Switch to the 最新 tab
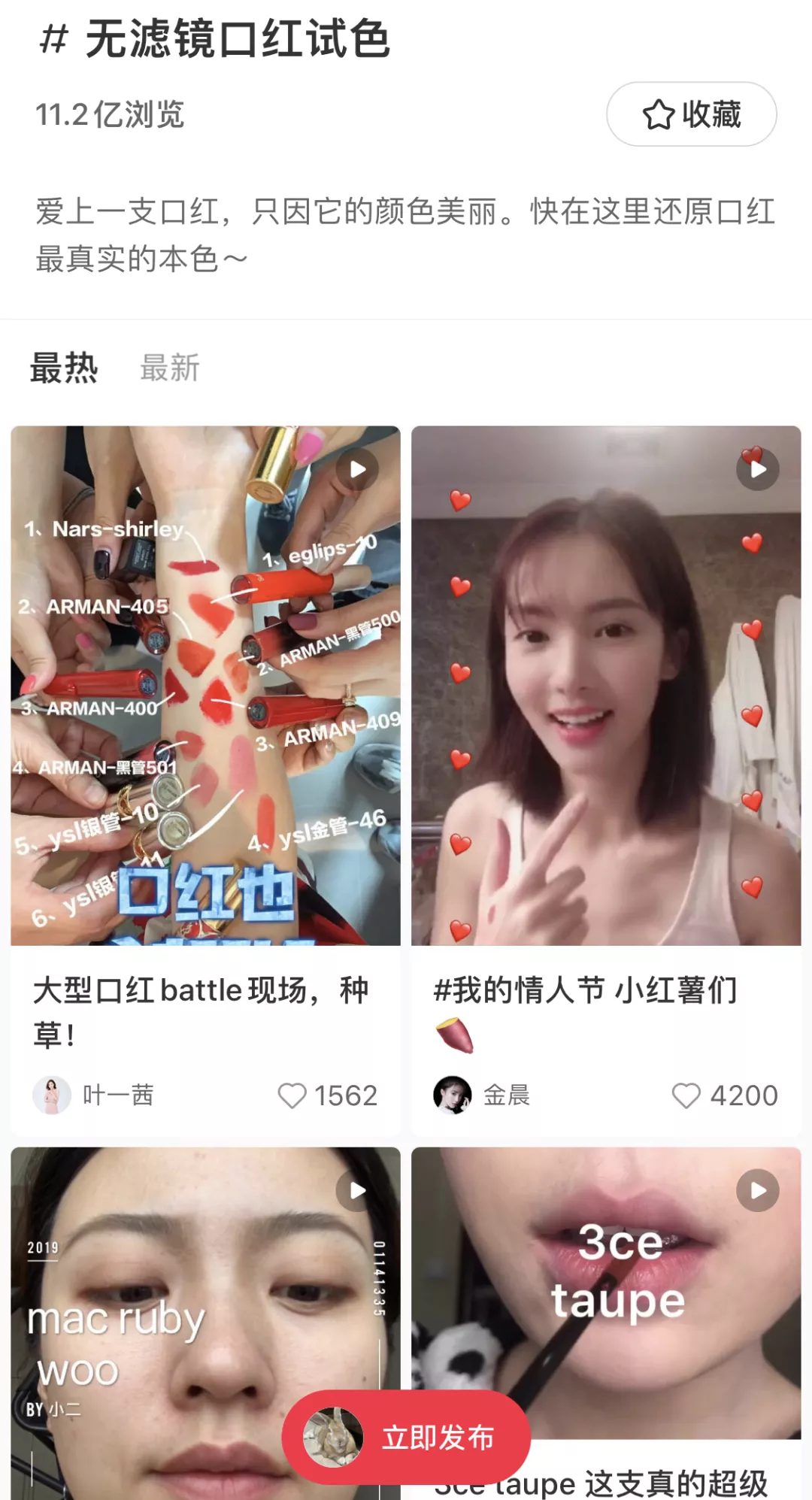 (x=170, y=368)
